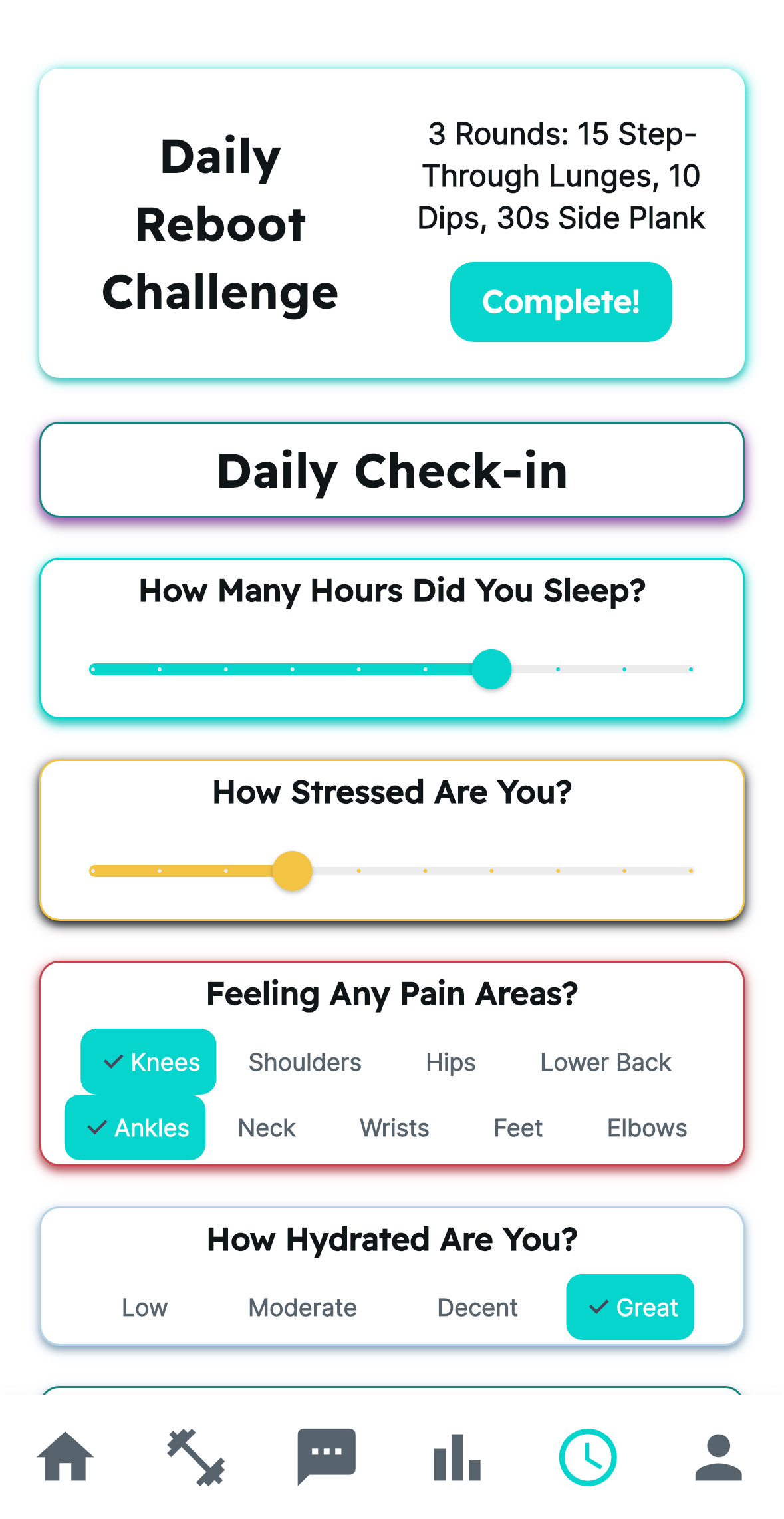The image size is (784, 1519).
Task: Select Wrists as a pain area
Action: pyautogui.click(x=394, y=1128)
